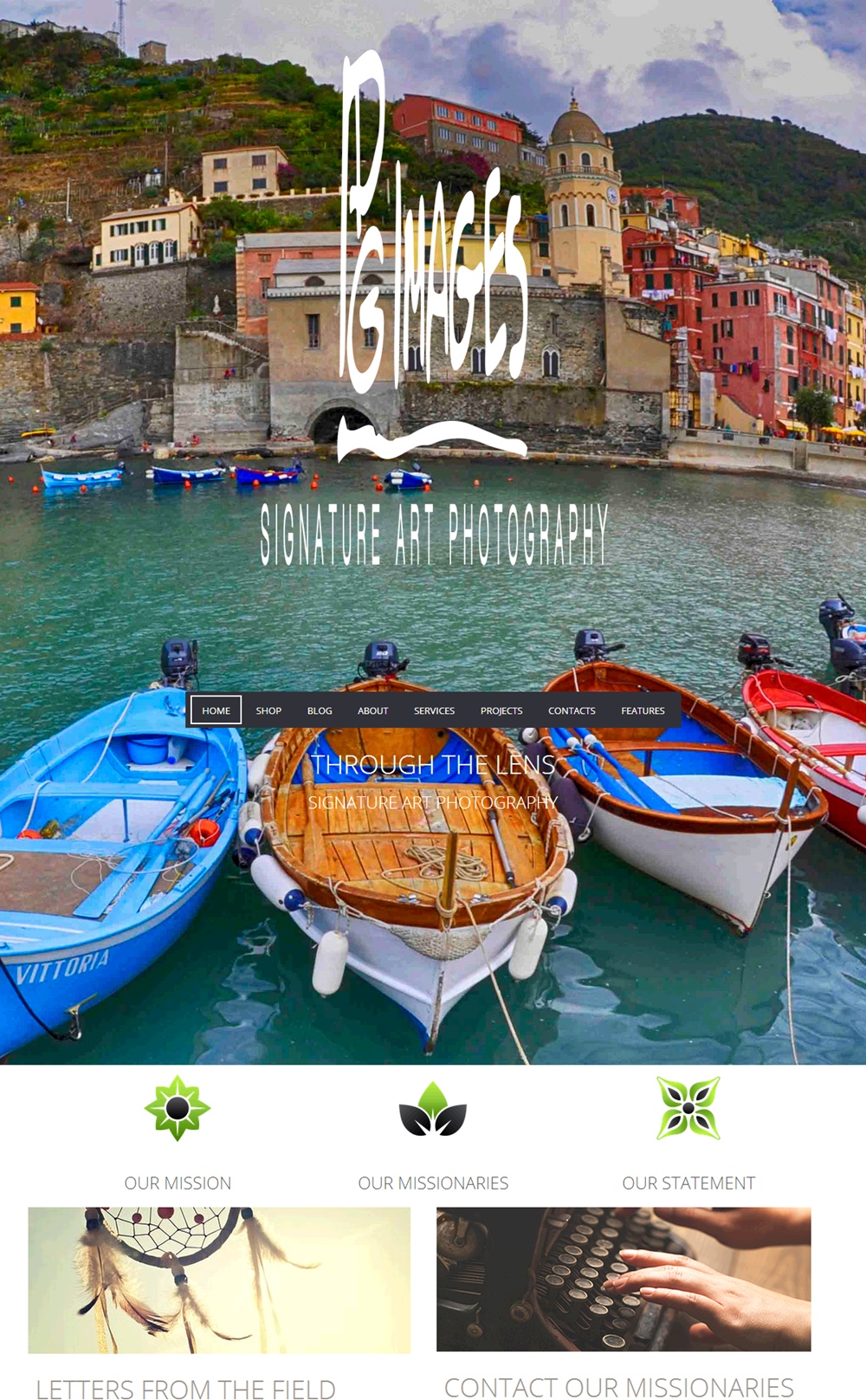The width and height of the screenshot is (866, 1400).
Task: Open the Our Mission section
Action: coord(178,1183)
